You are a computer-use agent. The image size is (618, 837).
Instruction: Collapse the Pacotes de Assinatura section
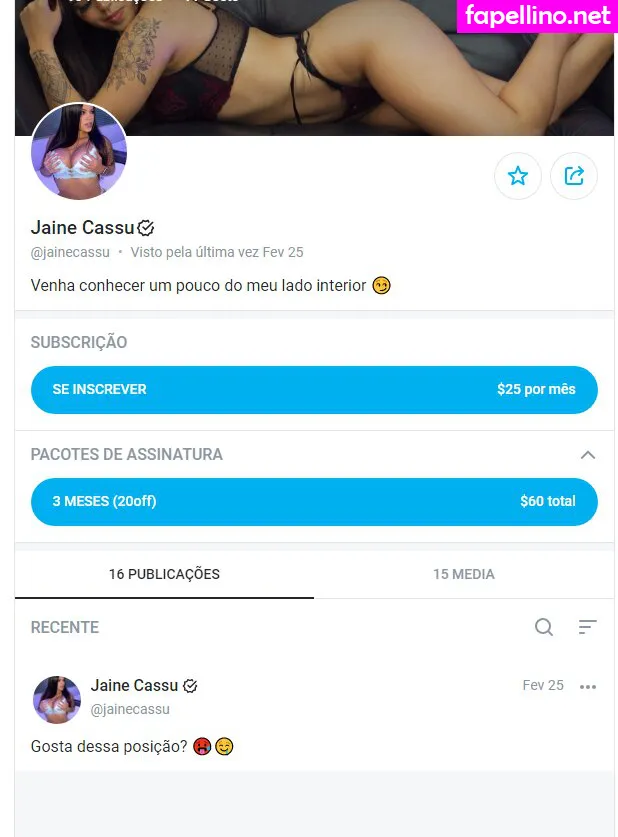point(588,455)
